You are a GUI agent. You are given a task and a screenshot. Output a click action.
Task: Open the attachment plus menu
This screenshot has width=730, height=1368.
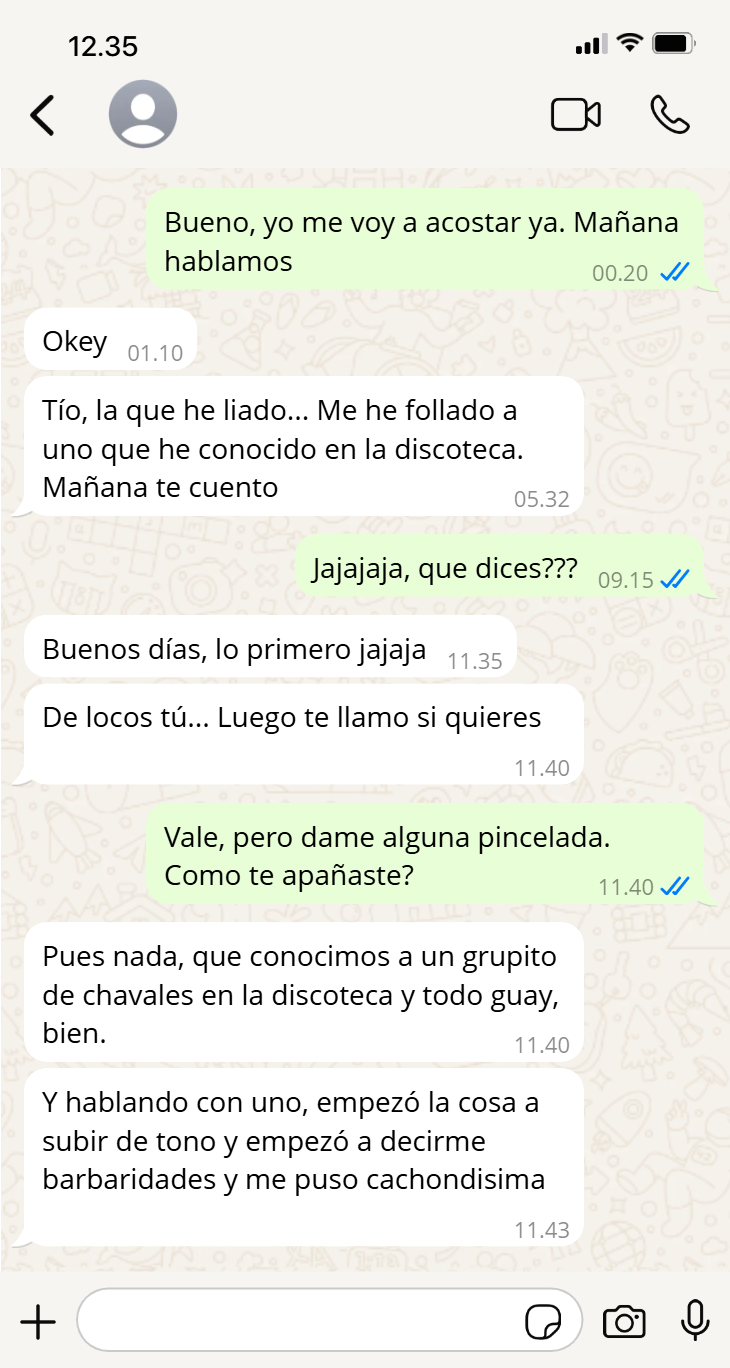coord(38,1322)
